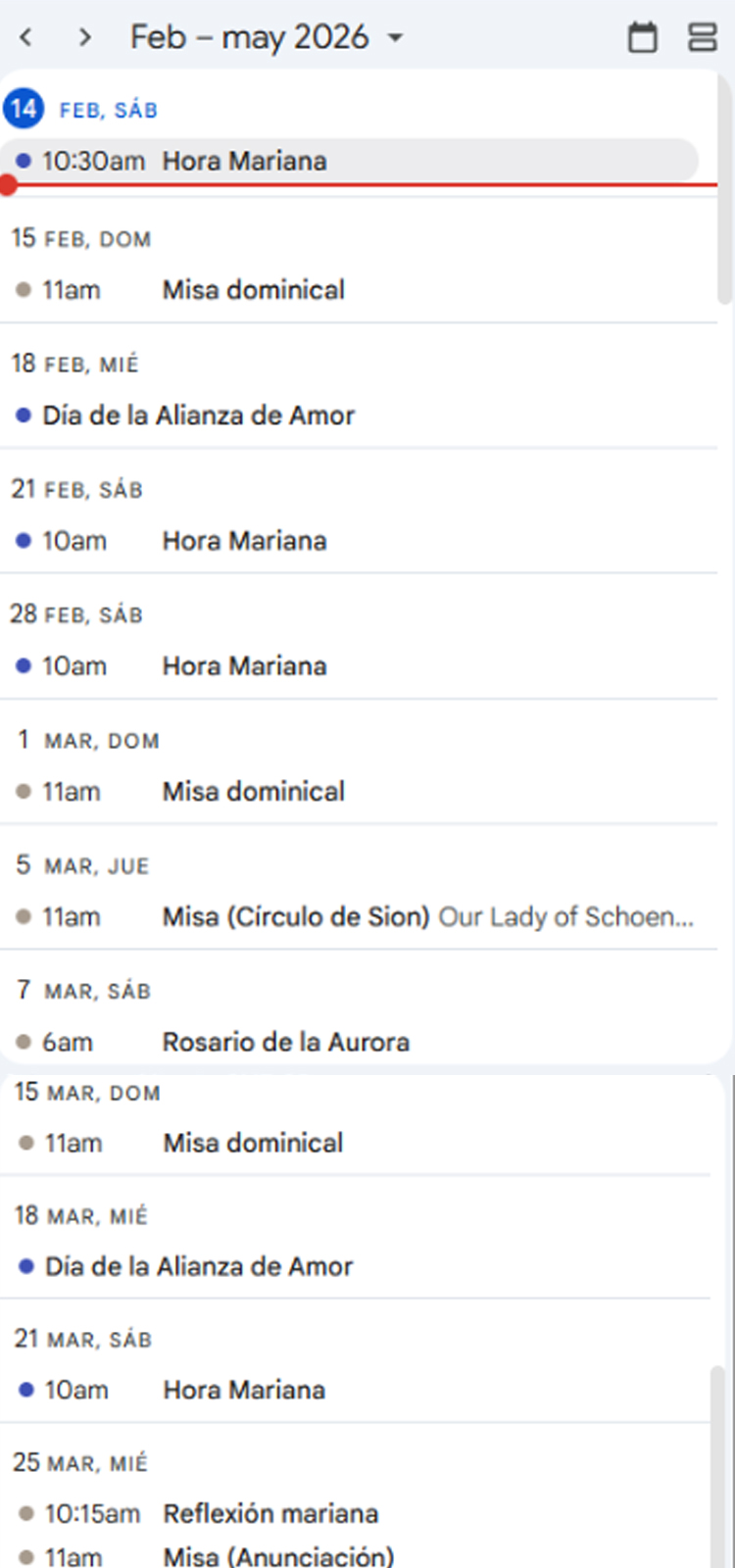
Task: Click the blue dot for Día de la Alianza
Action: point(22,415)
